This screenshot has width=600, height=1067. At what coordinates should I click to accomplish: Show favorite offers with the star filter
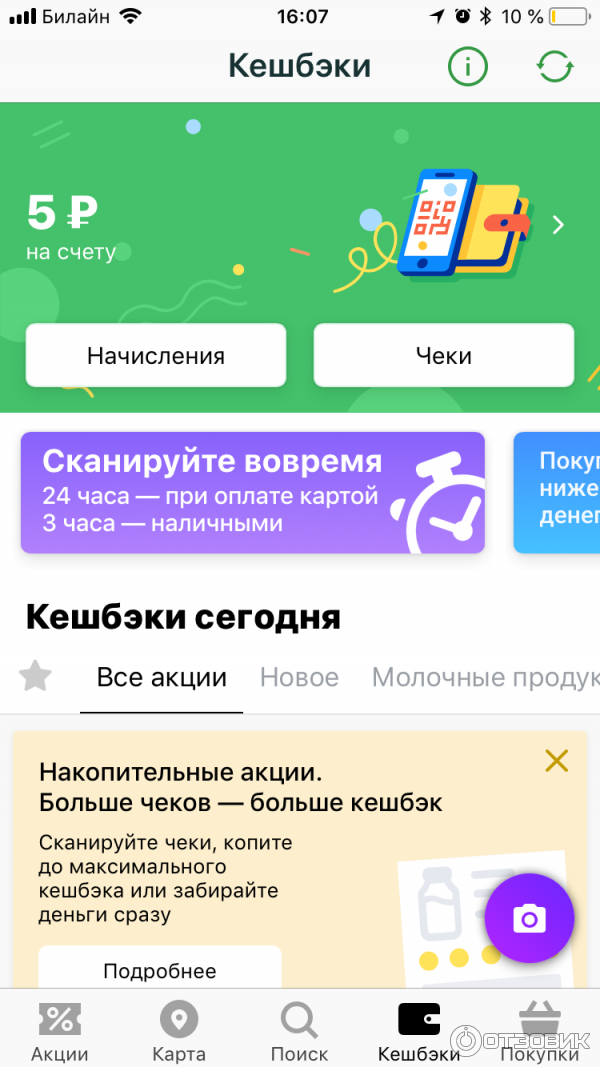[x=36, y=677]
